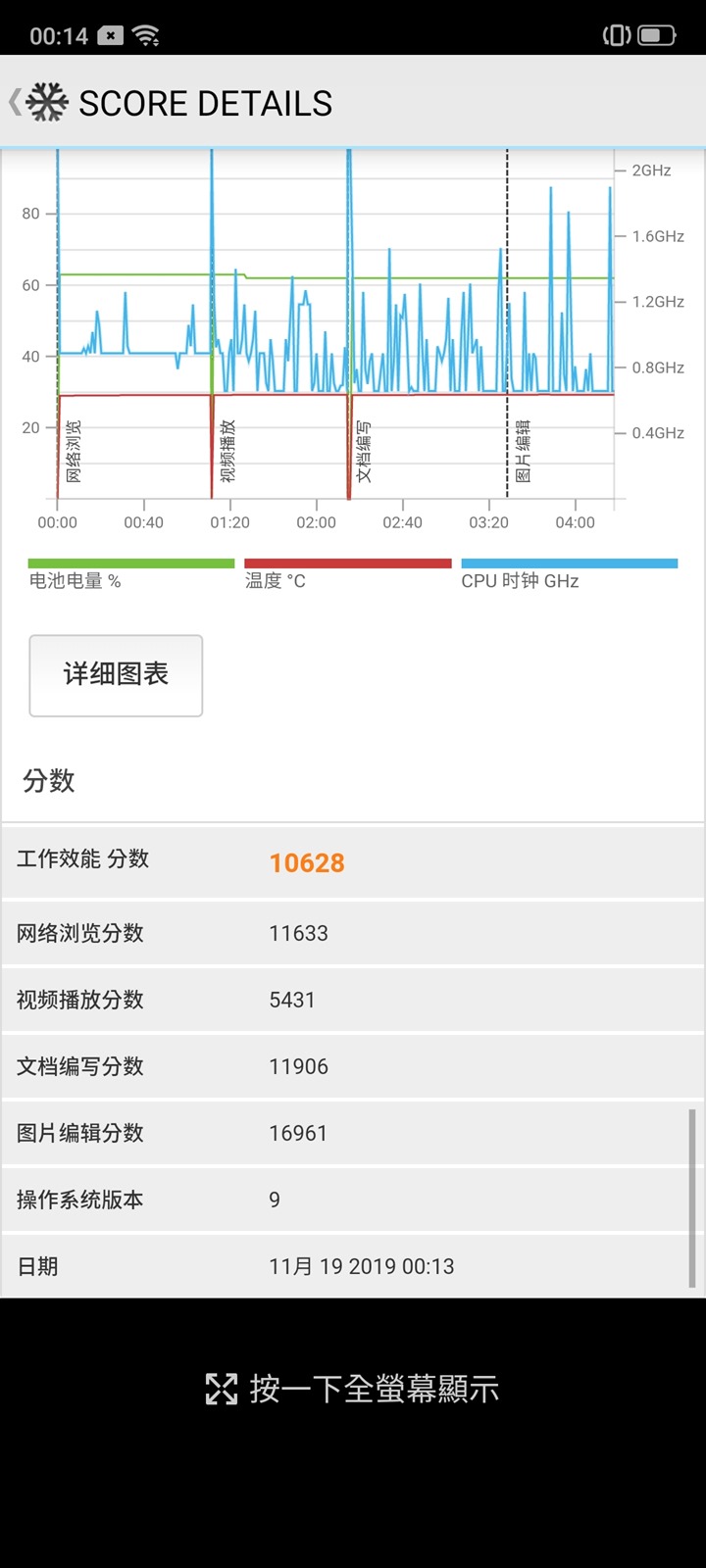Image resolution: width=706 pixels, height=1568 pixels.
Task: Open the 详细图表 detailed chart
Action: 116,674
